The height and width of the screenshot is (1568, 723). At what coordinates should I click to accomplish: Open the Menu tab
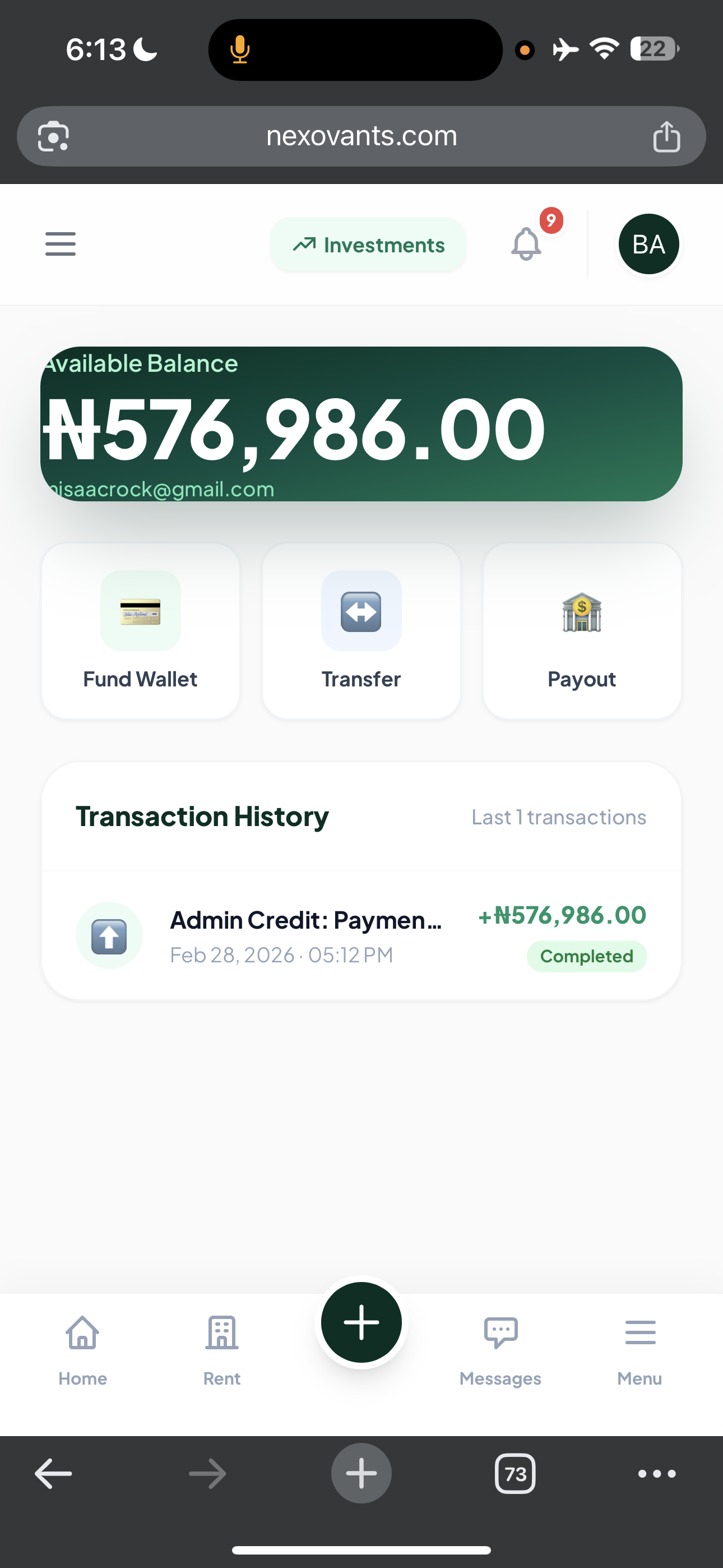click(x=639, y=1346)
